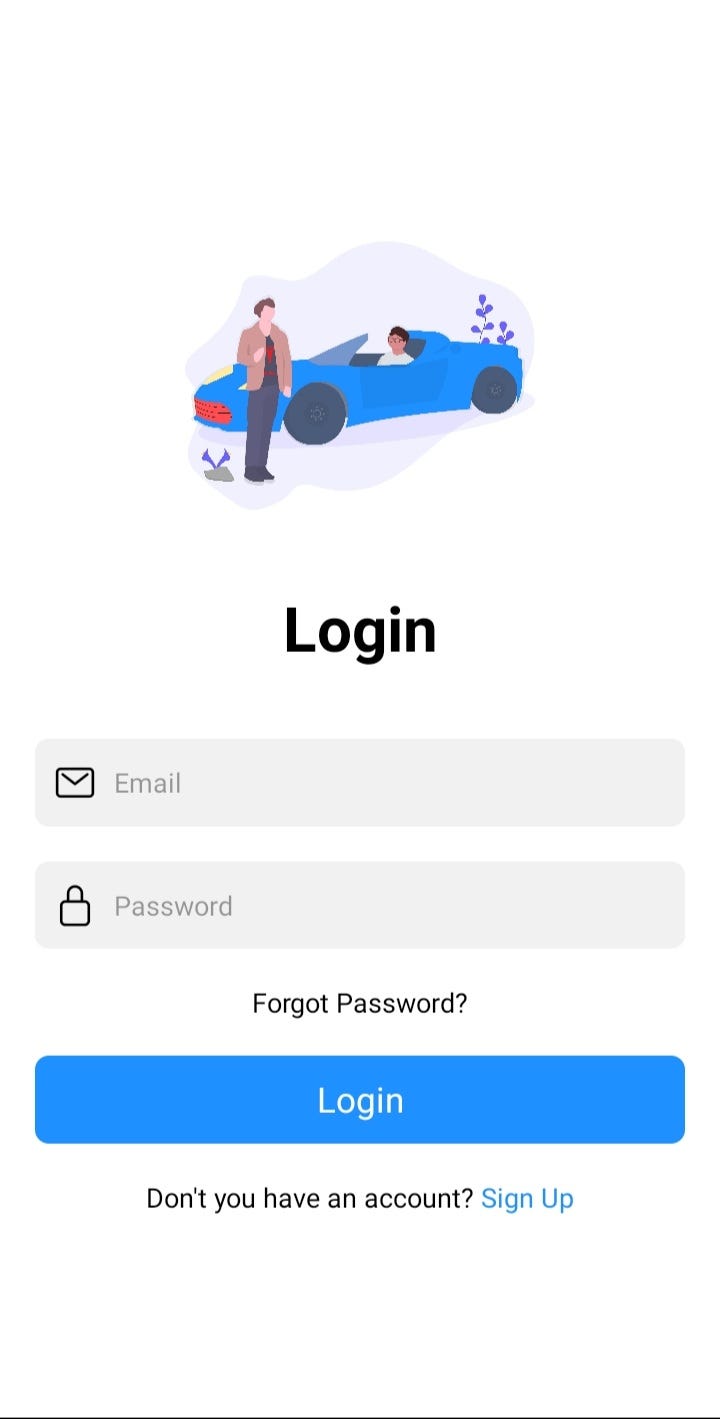Viewport: 720px width, 1419px height.
Task: Click the purple plant in the illustration
Action: click(487, 320)
